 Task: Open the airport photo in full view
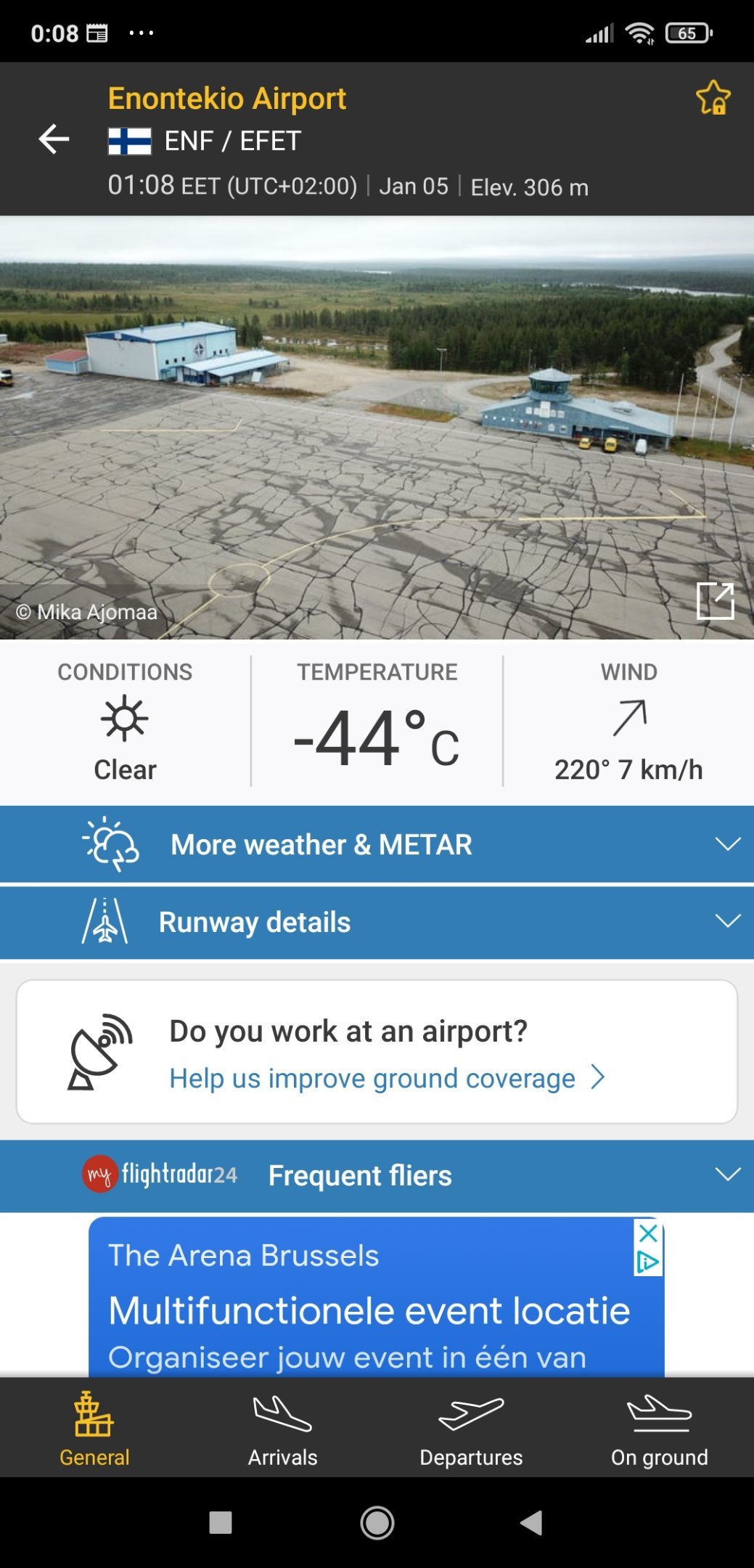715,601
